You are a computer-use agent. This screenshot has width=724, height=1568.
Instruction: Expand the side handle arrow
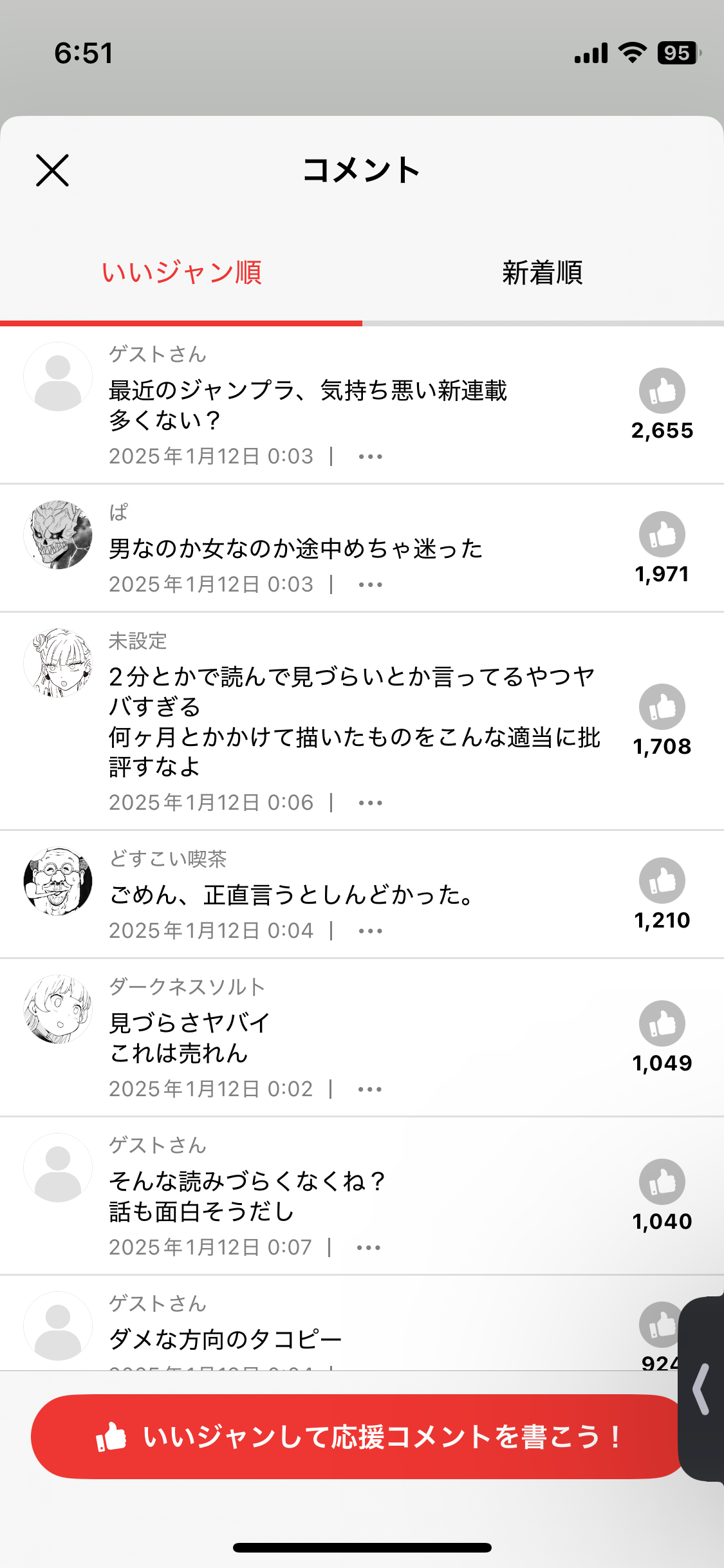[701, 1389]
